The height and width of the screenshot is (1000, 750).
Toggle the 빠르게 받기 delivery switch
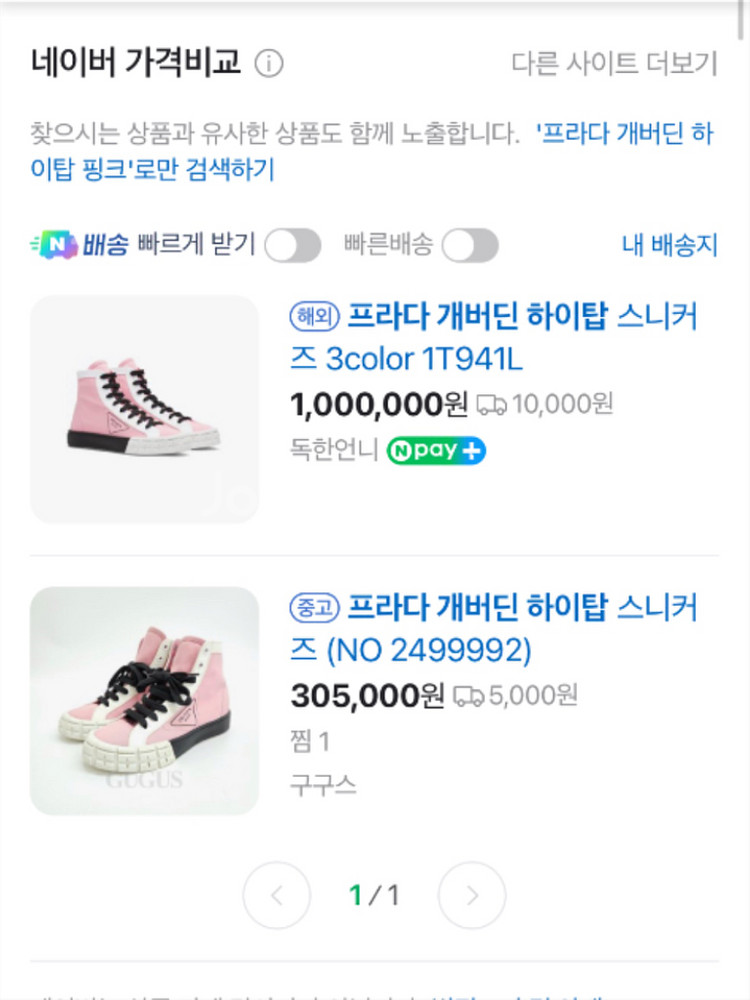coord(292,245)
